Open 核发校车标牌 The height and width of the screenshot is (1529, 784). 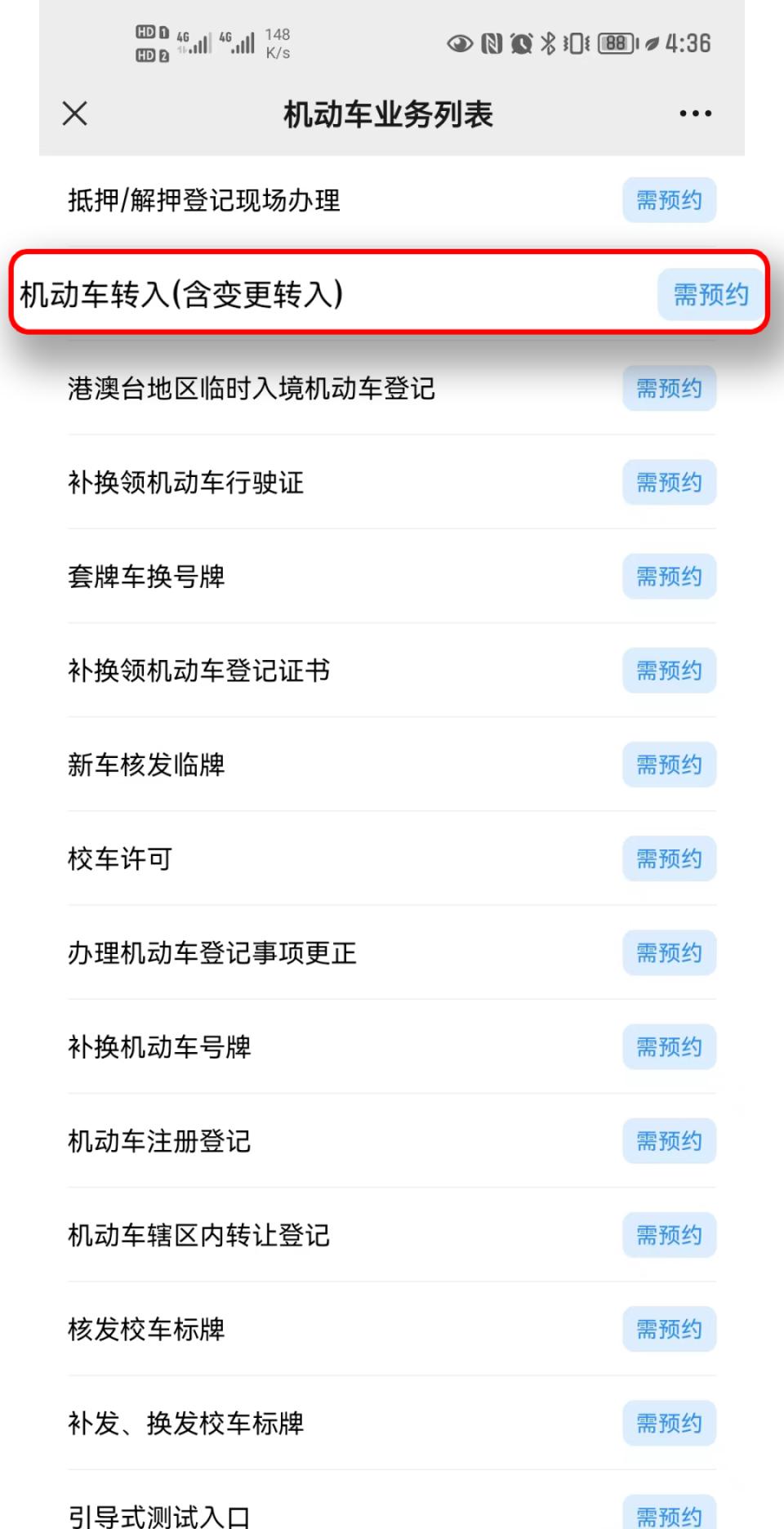coord(147,1329)
